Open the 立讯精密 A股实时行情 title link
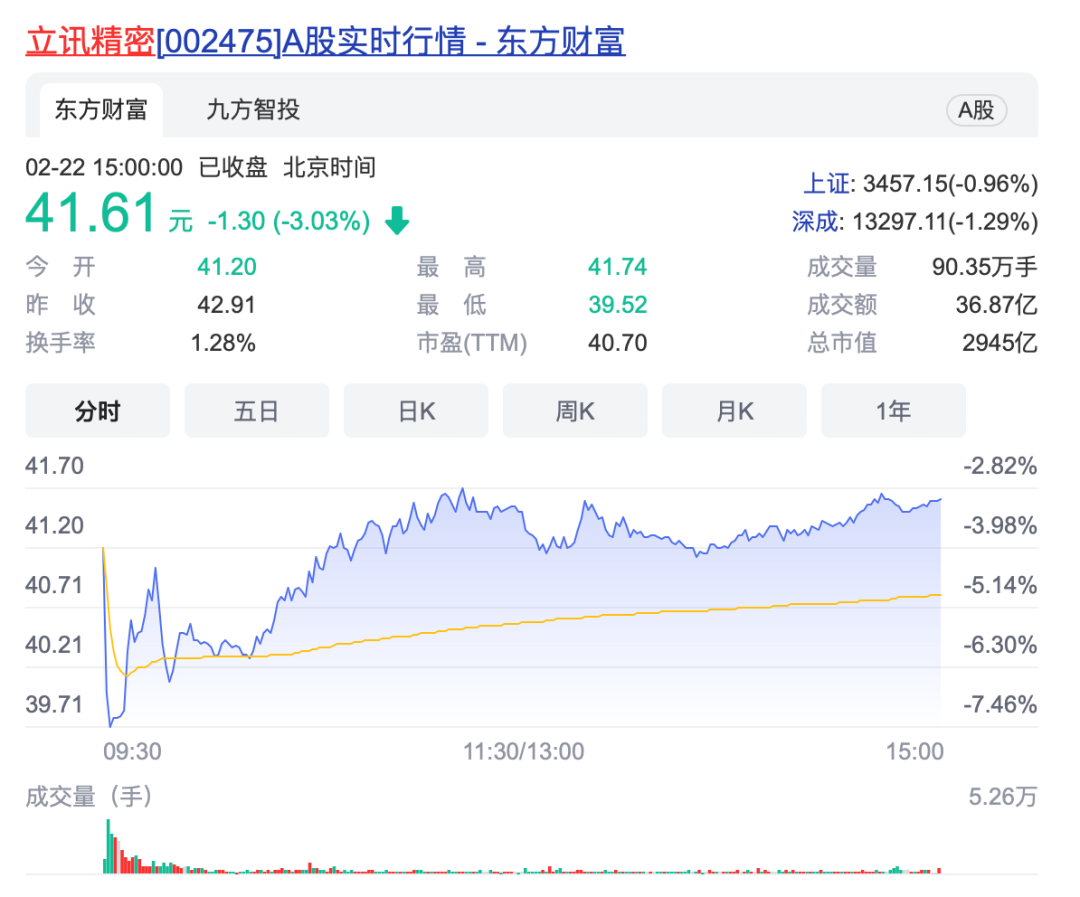Image resolution: width=1080 pixels, height=897 pixels. click(x=325, y=42)
